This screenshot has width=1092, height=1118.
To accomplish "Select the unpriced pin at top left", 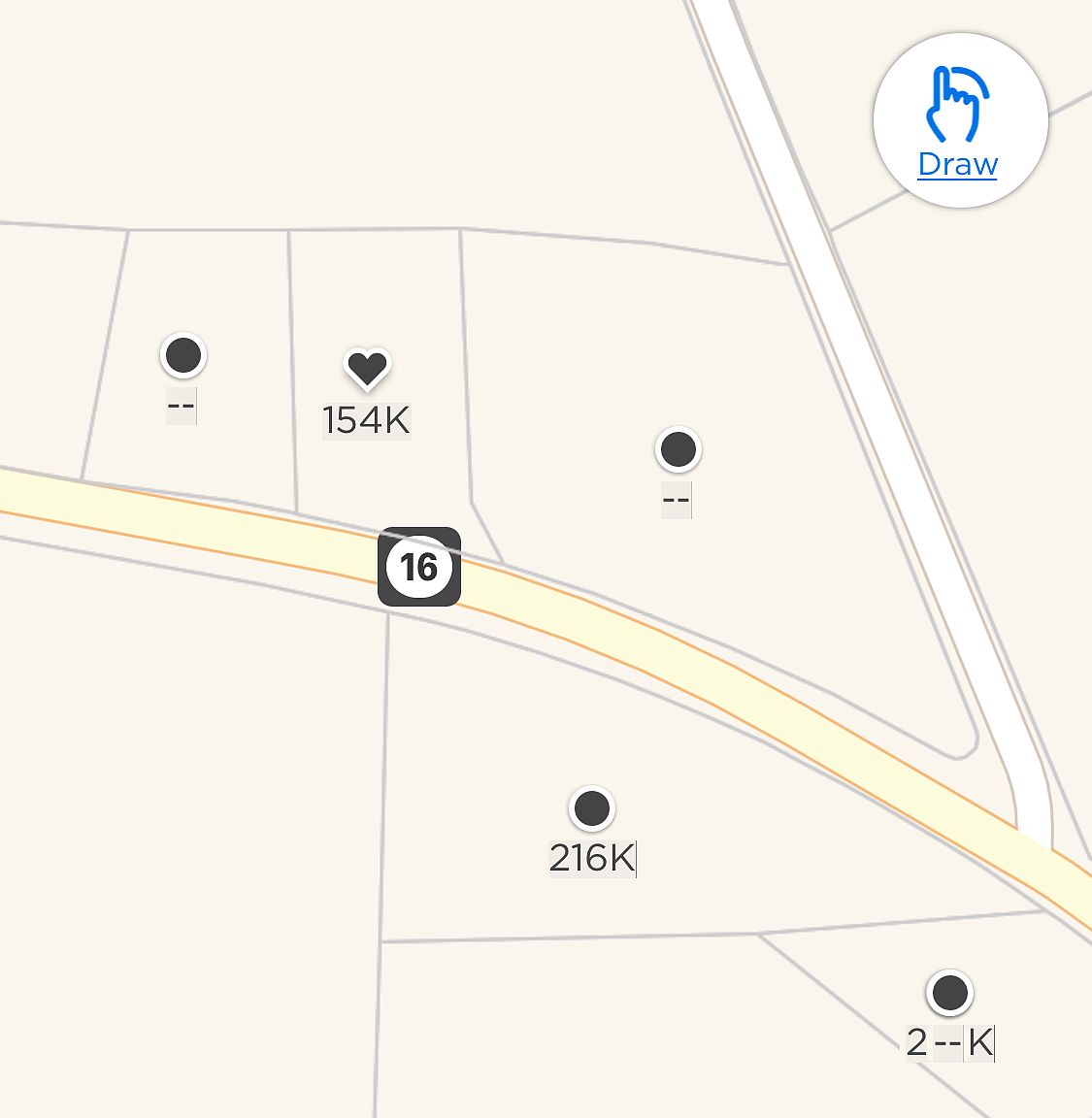I will (x=182, y=355).
